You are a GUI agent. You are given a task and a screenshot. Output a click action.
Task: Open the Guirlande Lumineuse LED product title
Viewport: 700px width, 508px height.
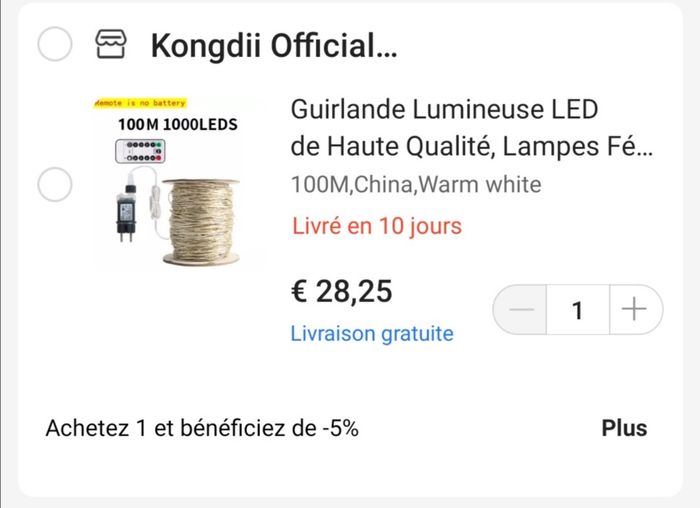470,127
